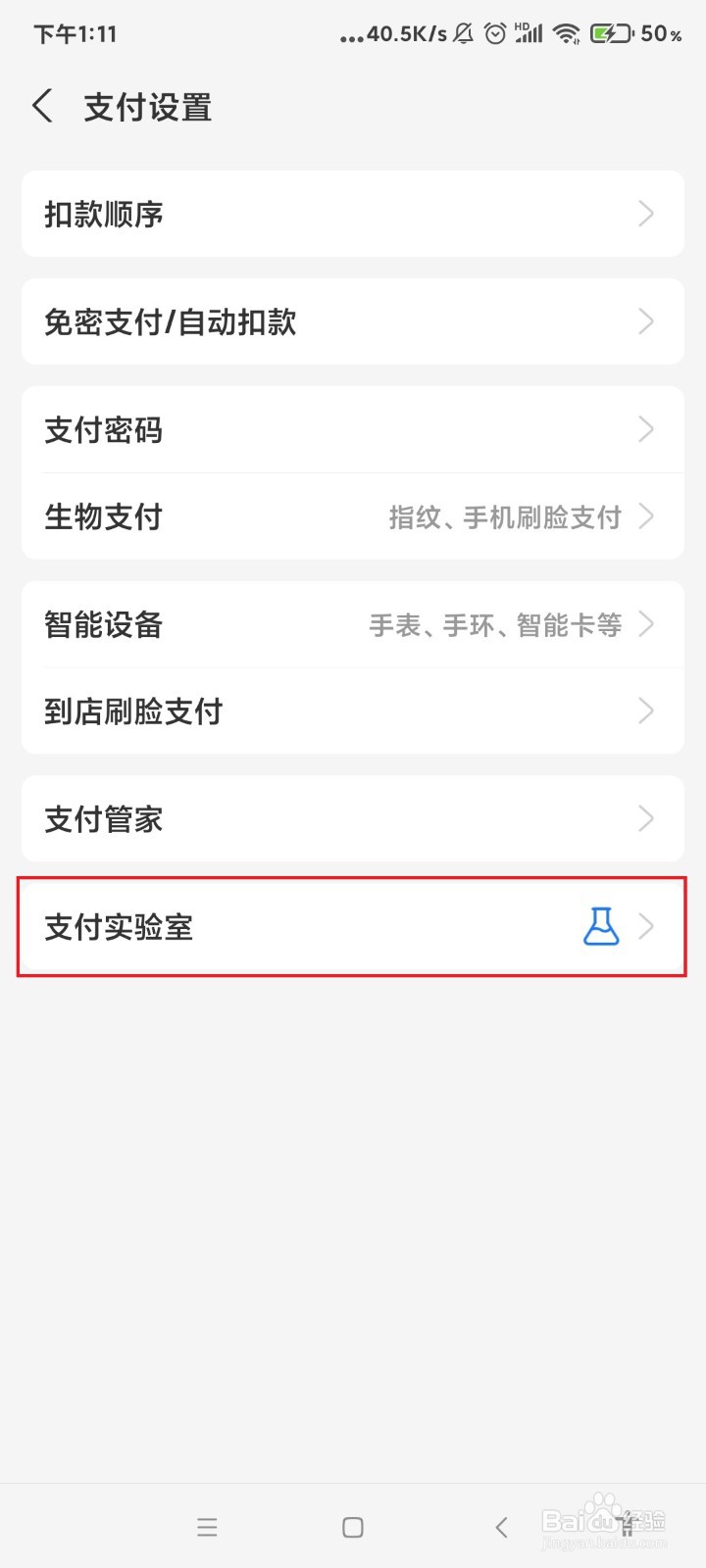Expand the 支付密码 option via its chevron
Image resolution: width=706 pixels, height=1568 pixels.
(x=645, y=429)
